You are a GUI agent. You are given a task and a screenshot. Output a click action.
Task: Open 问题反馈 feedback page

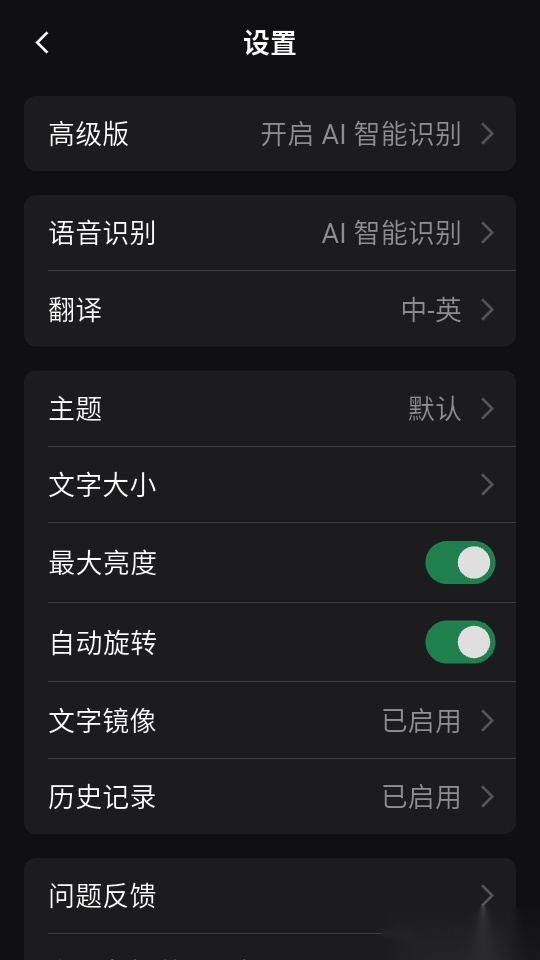(270, 896)
